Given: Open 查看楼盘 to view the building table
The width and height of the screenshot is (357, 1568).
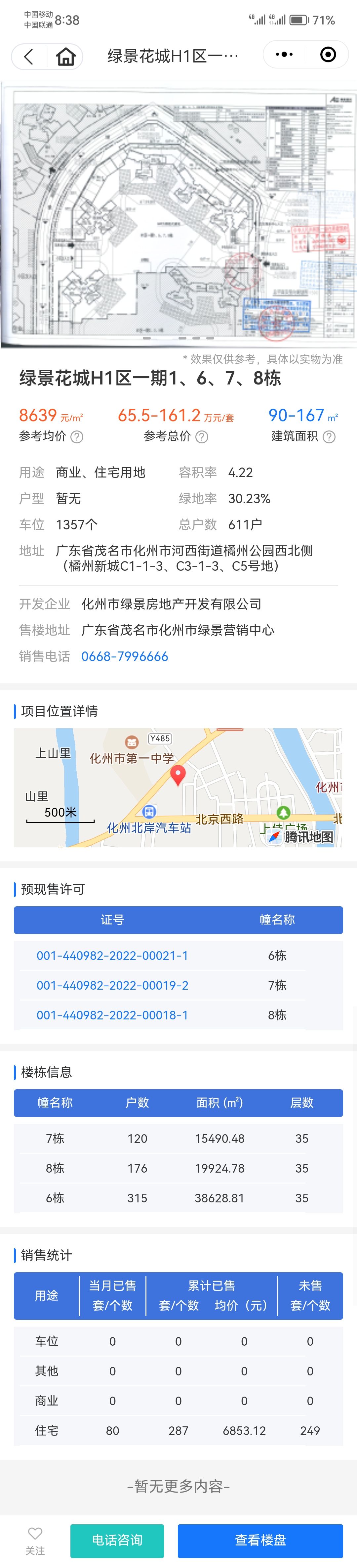Looking at the screenshot, I should coord(260,1540).
